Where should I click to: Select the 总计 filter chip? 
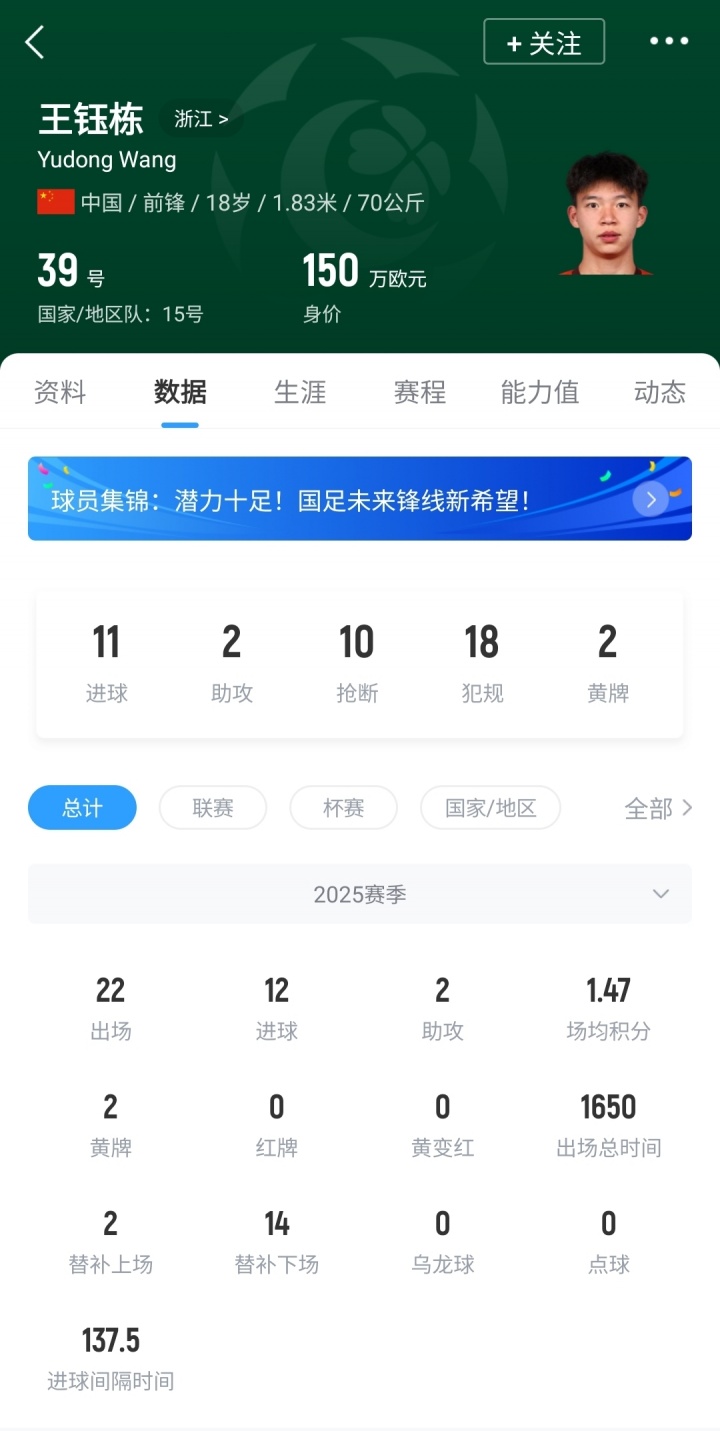[x=82, y=808]
